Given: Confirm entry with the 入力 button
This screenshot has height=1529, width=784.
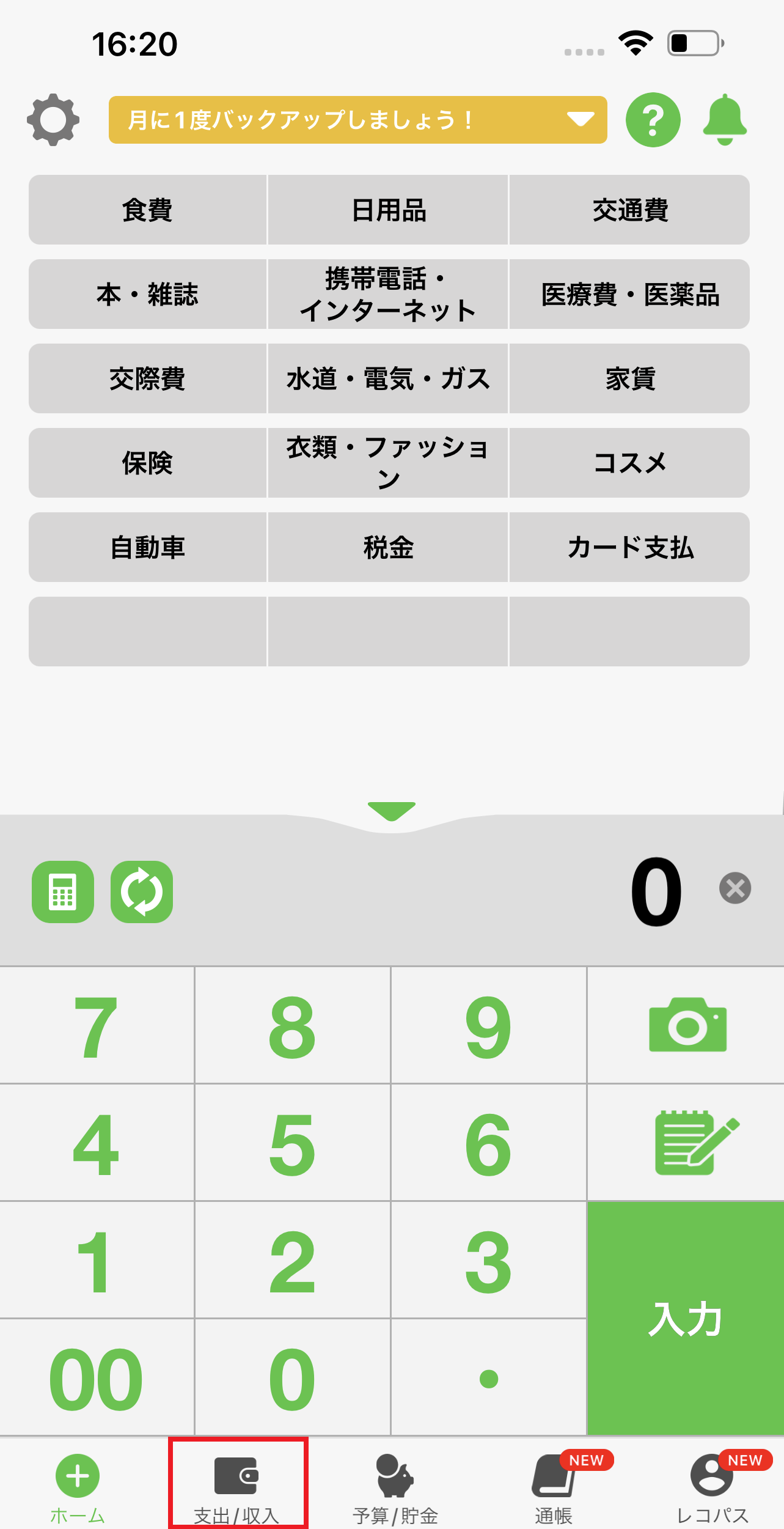Looking at the screenshot, I should 685,1319.
